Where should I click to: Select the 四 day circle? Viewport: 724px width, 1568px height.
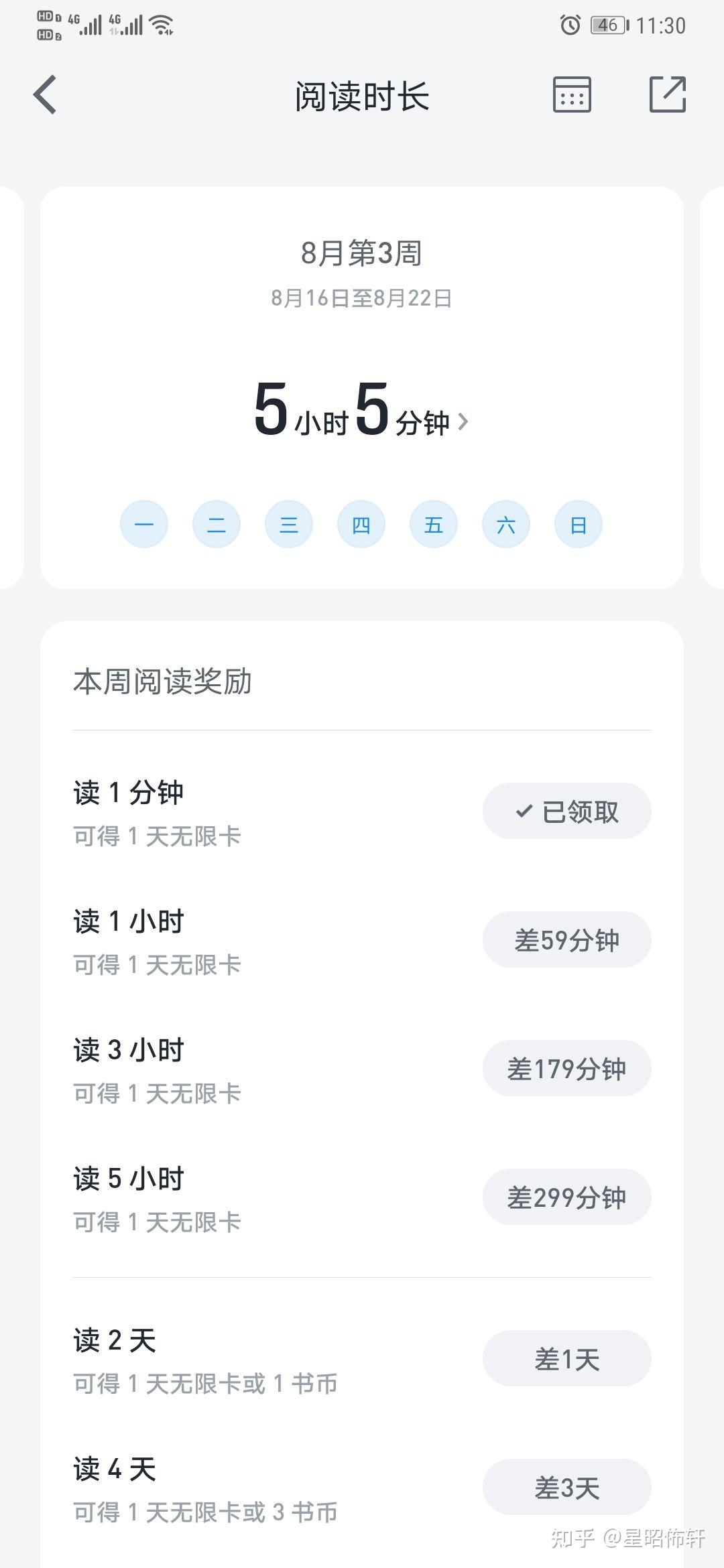pyautogui.click(x=361, y=524)
